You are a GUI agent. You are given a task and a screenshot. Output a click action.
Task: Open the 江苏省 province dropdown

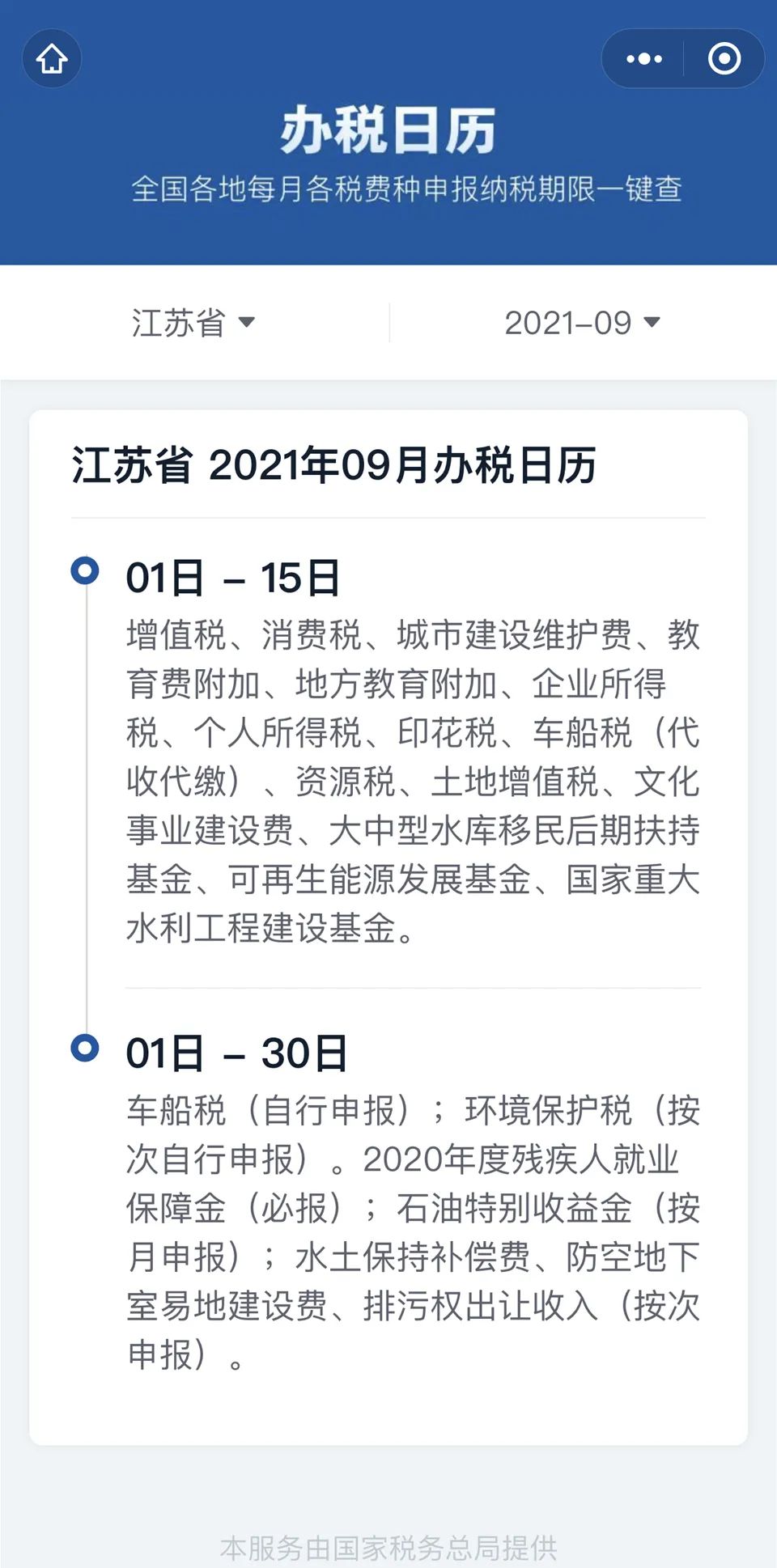pos(194,323)
